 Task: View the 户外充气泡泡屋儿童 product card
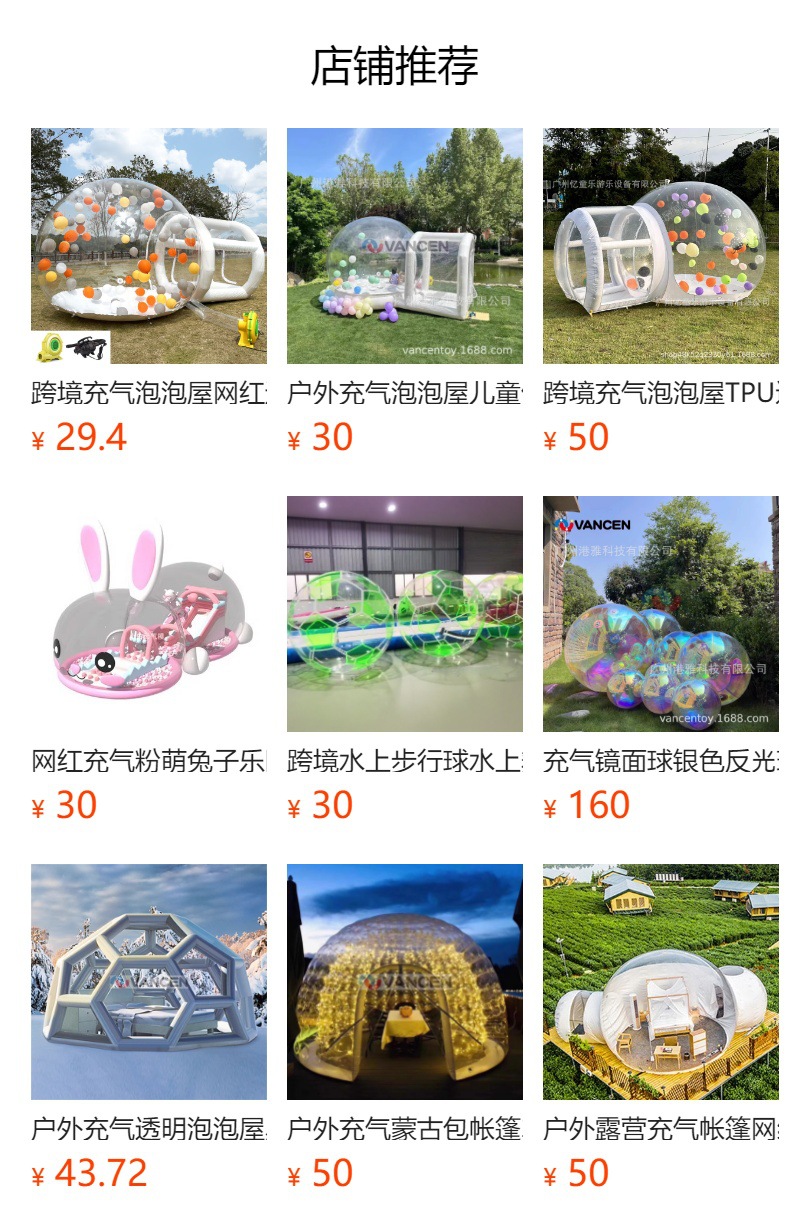click(x=404, y=246)
